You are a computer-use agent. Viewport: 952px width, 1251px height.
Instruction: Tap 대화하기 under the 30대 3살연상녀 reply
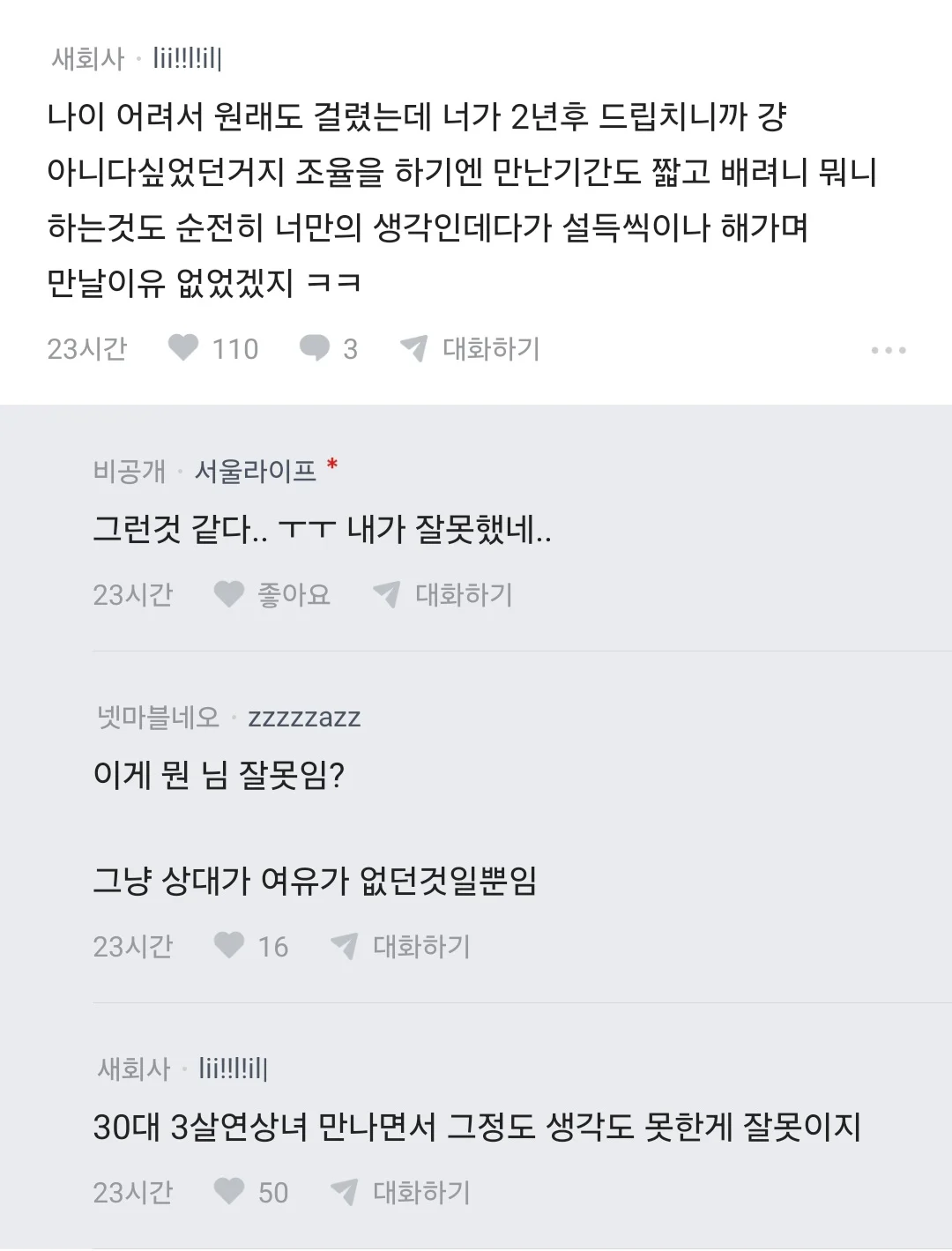tap(401, 1192)
